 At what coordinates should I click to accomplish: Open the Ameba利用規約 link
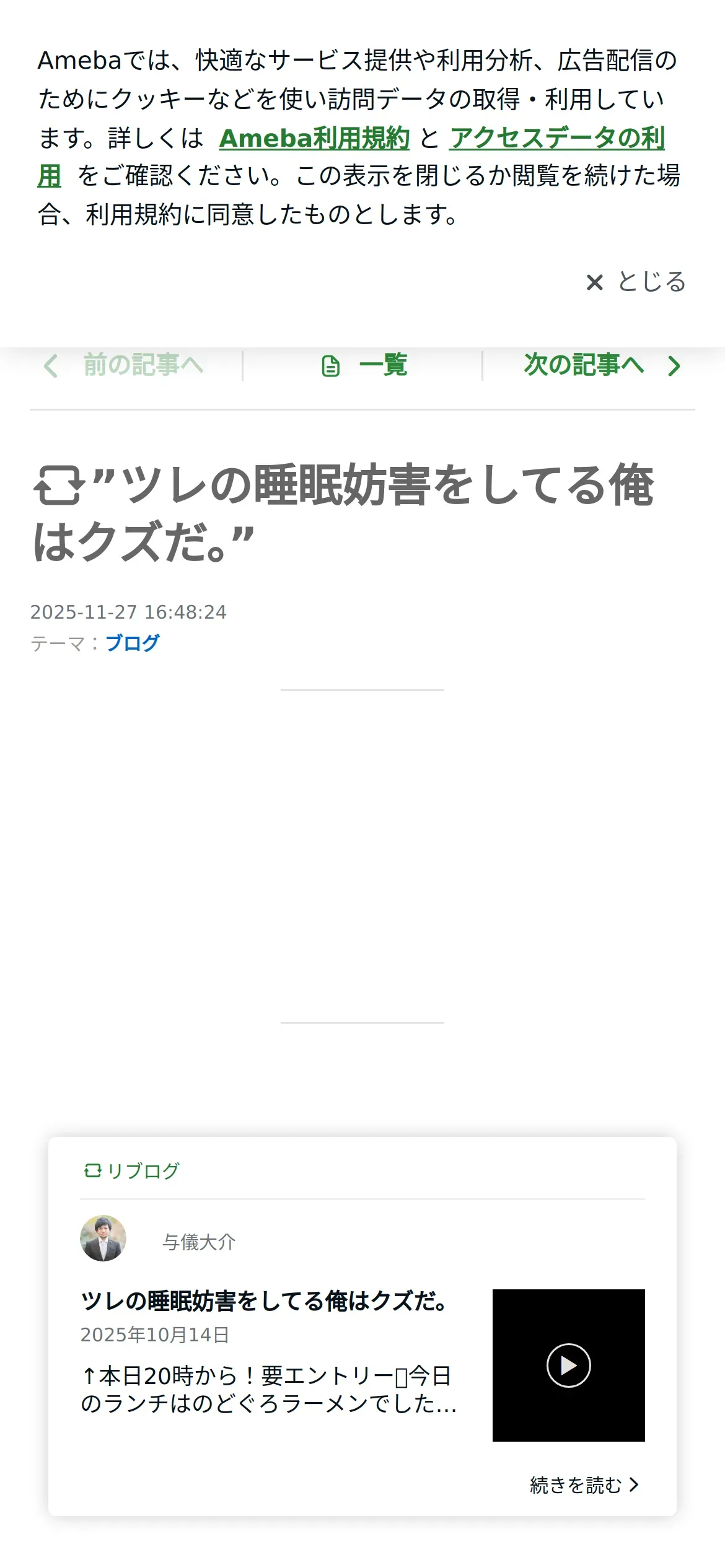click(x=314, y=138)
